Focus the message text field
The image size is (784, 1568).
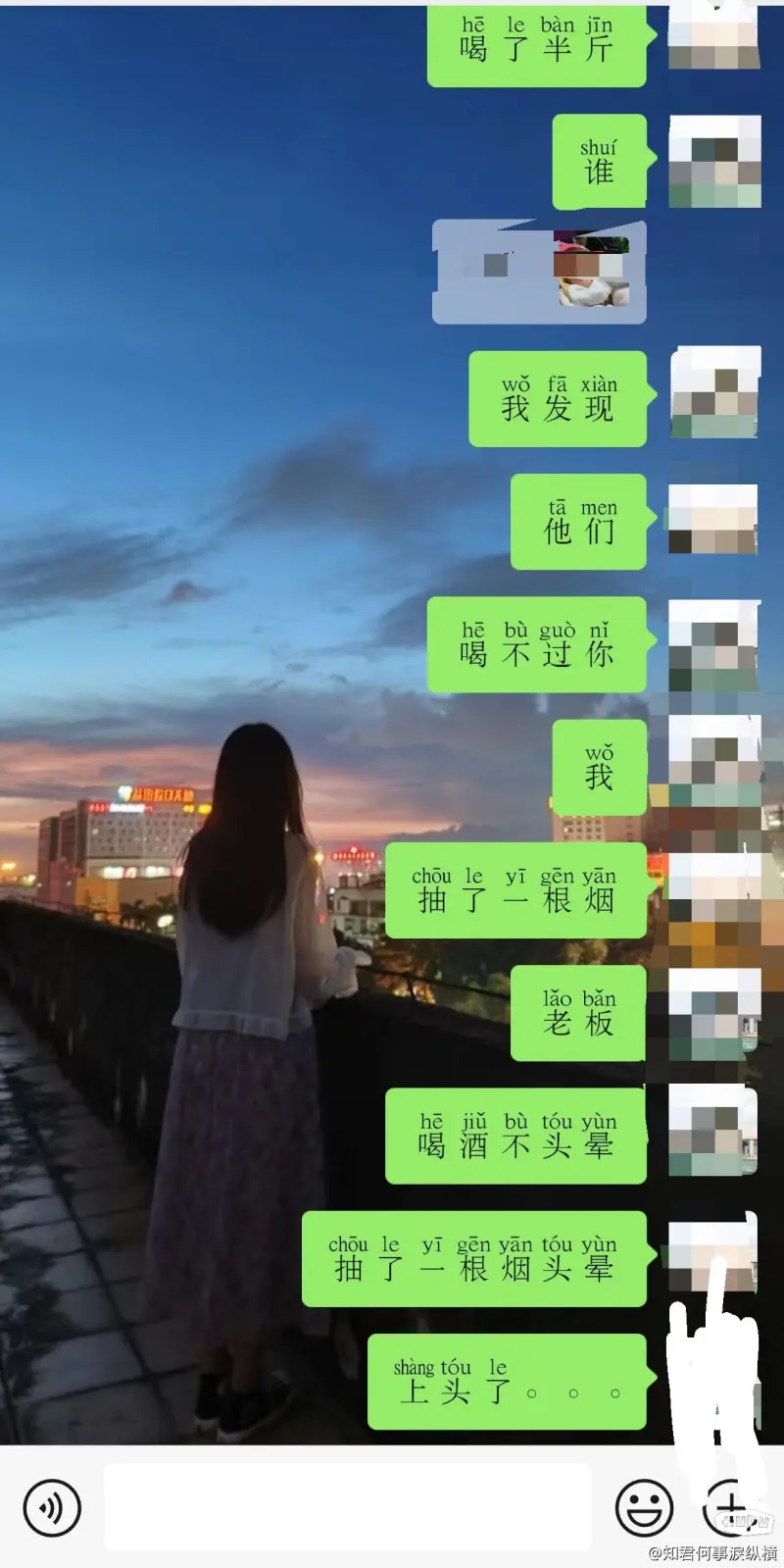click(348, 1507)
